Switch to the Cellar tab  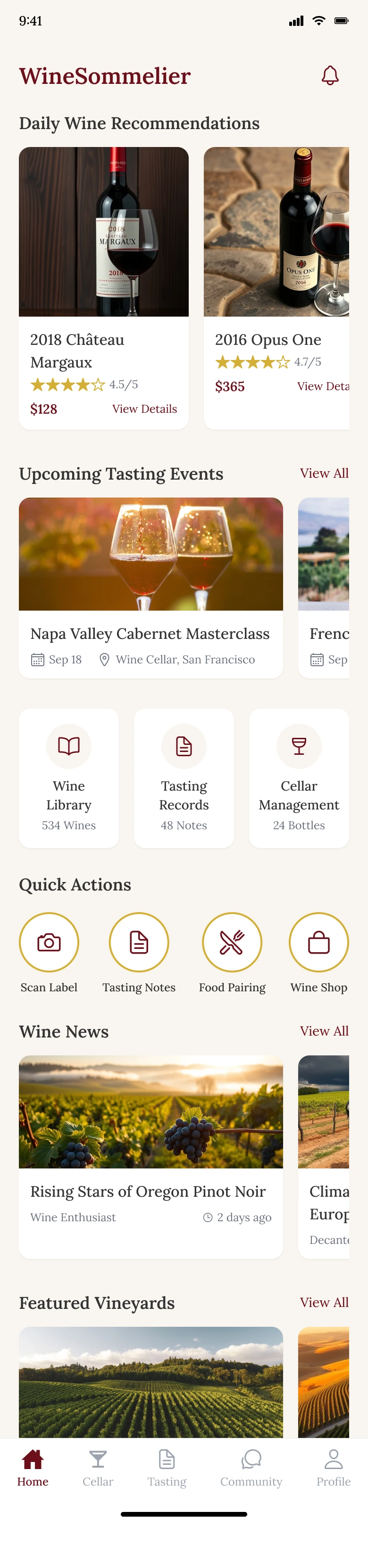point(98,1468)
